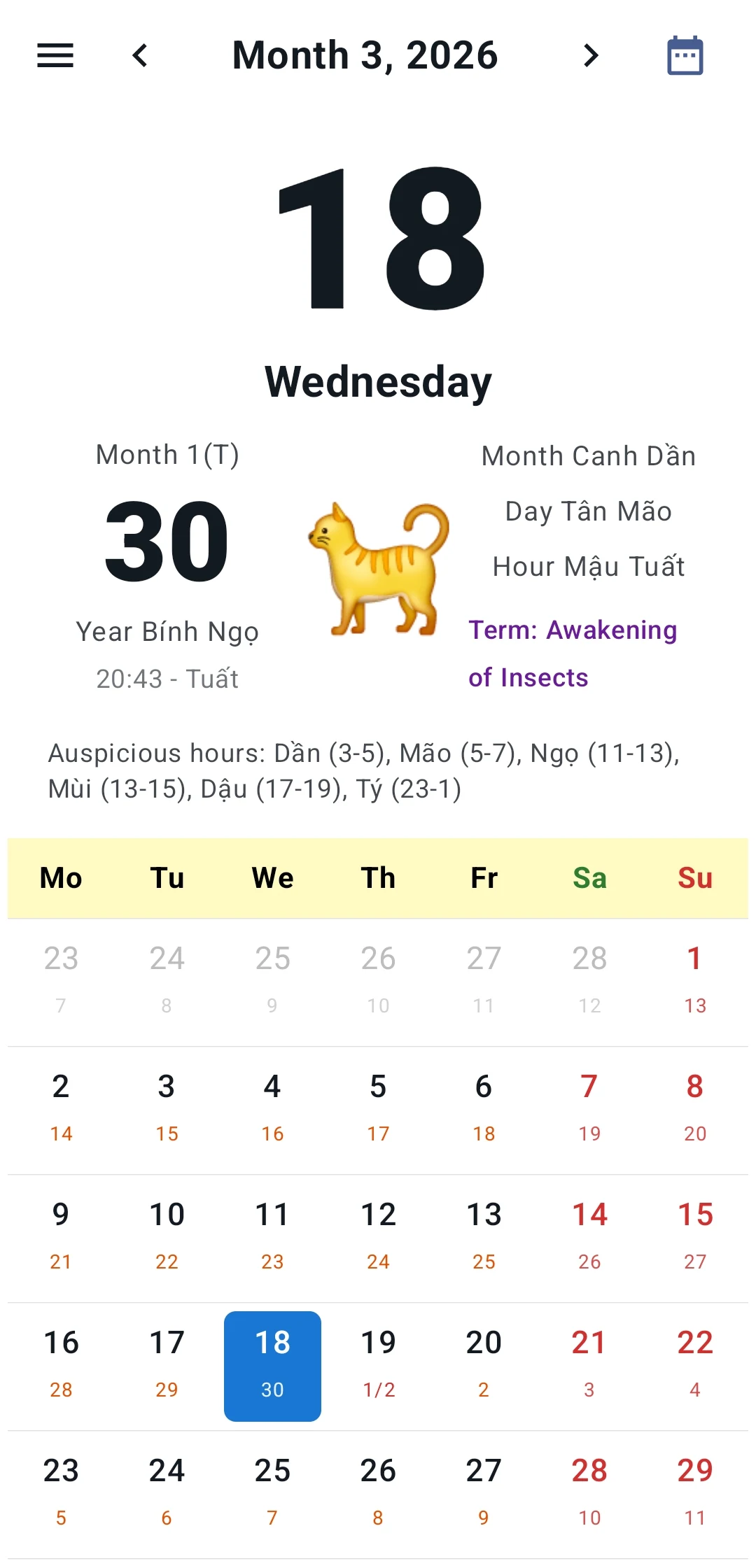Open the Month 3, 2026 title picker
756x1568 pixels.
365,55
